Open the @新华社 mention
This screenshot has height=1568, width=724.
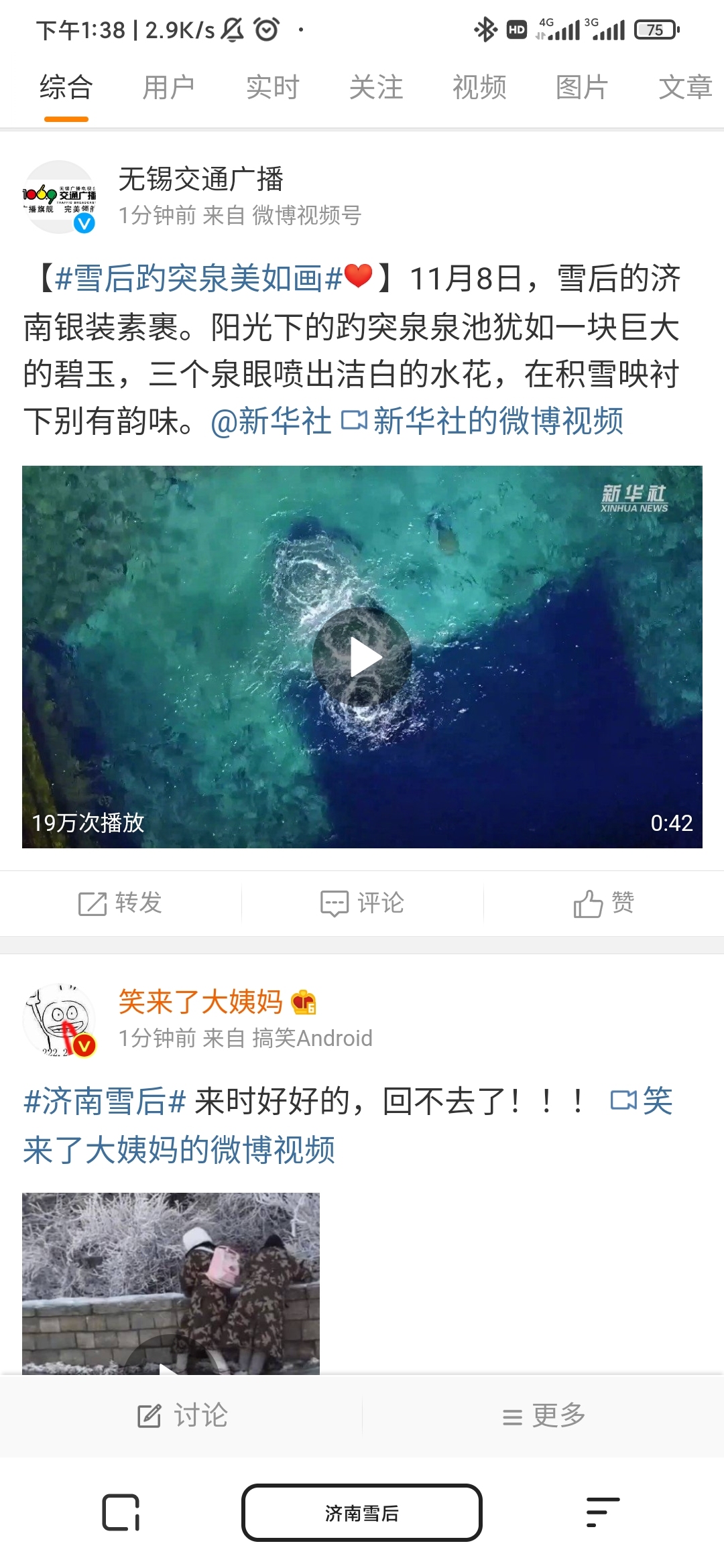pos(271,421)
